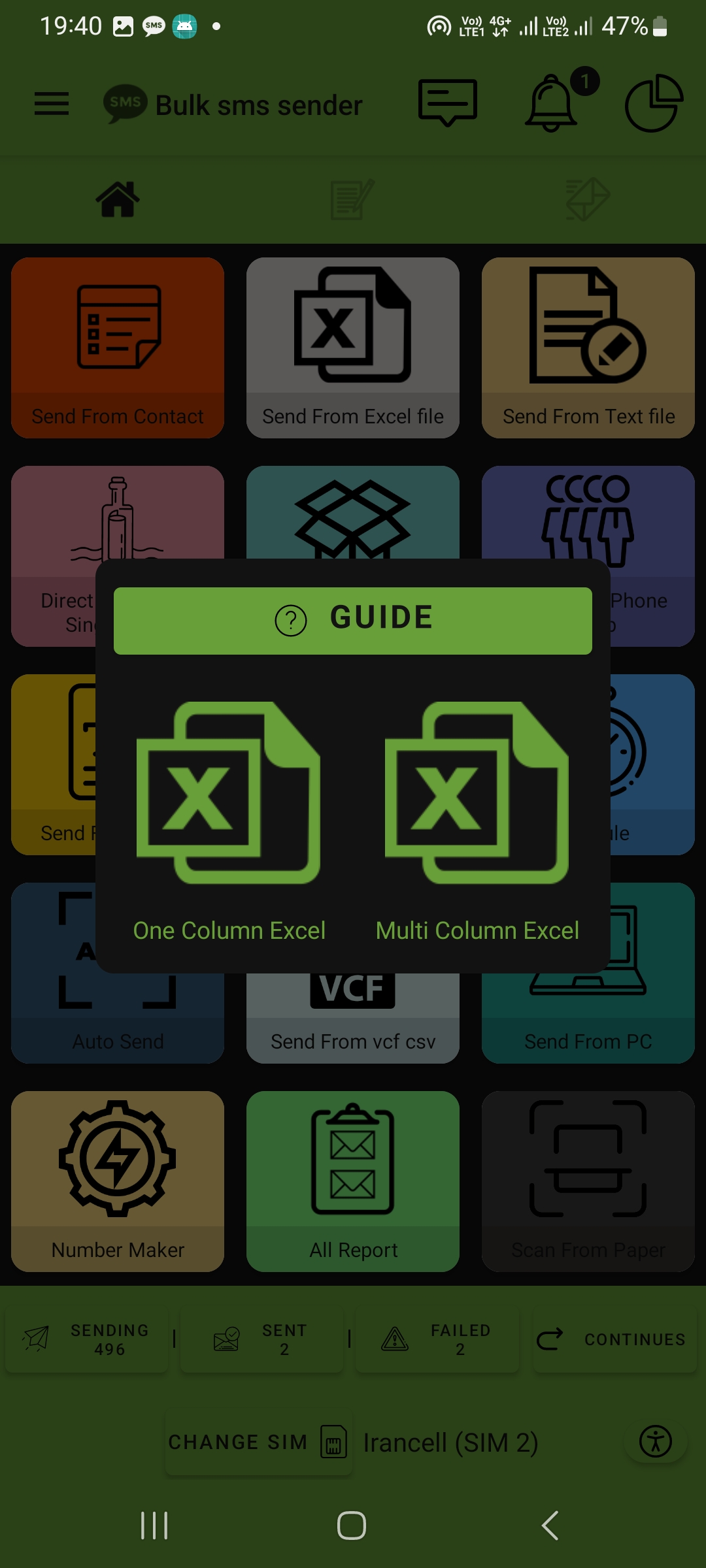
Task: Tap the Change SIM button
Action: [258, 1443]
